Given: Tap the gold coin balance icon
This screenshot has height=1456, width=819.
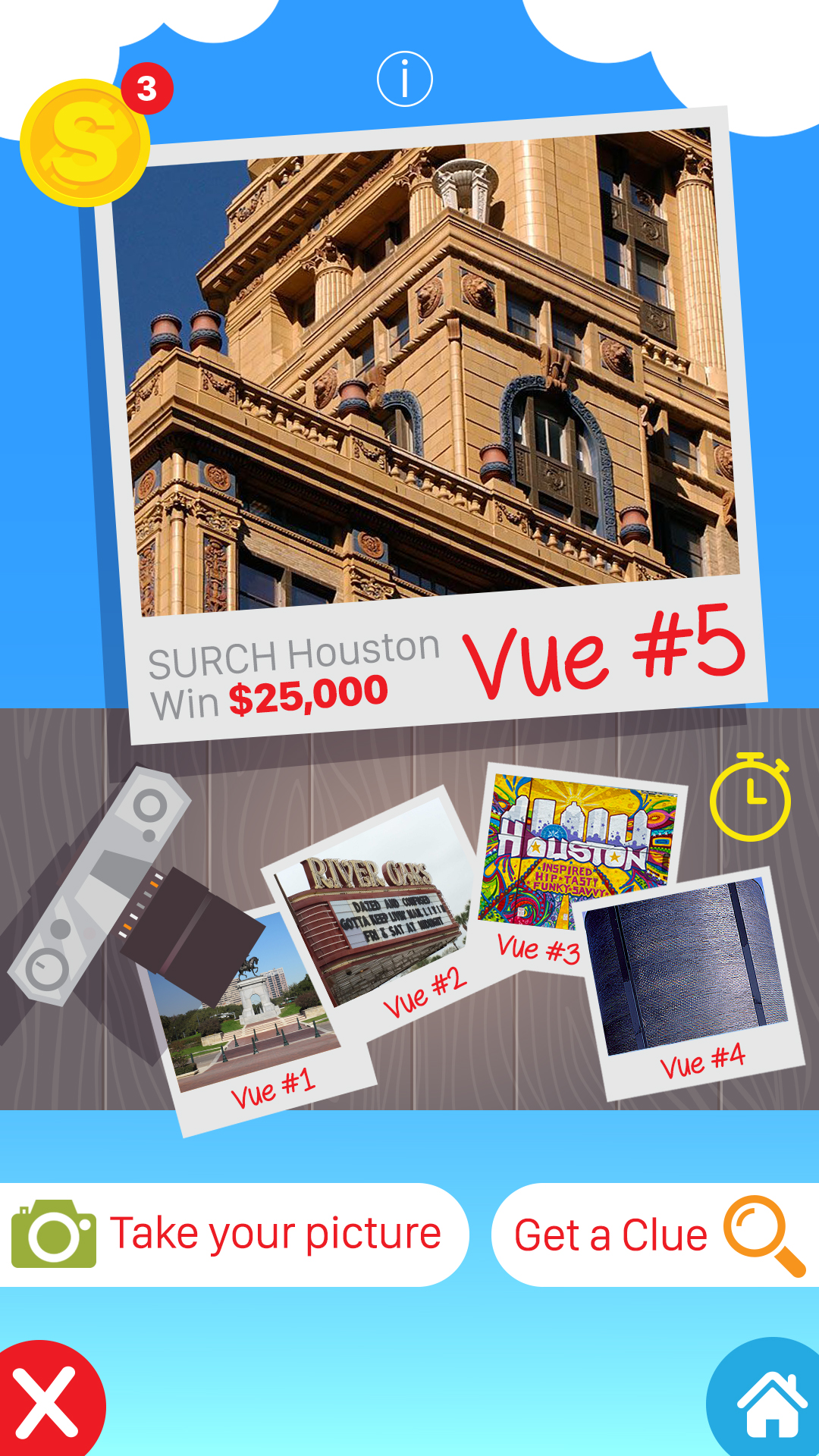Looking at the screenshot, I should [x=85, y=143].
